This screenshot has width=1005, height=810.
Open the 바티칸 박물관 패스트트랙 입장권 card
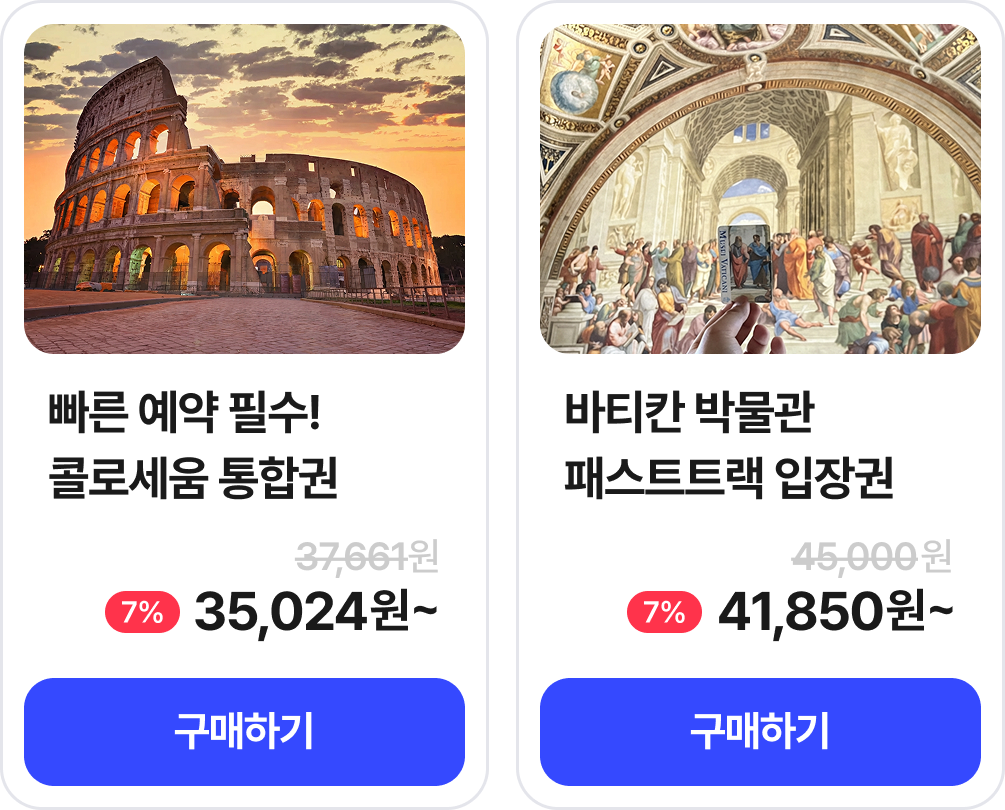[760, 405]
